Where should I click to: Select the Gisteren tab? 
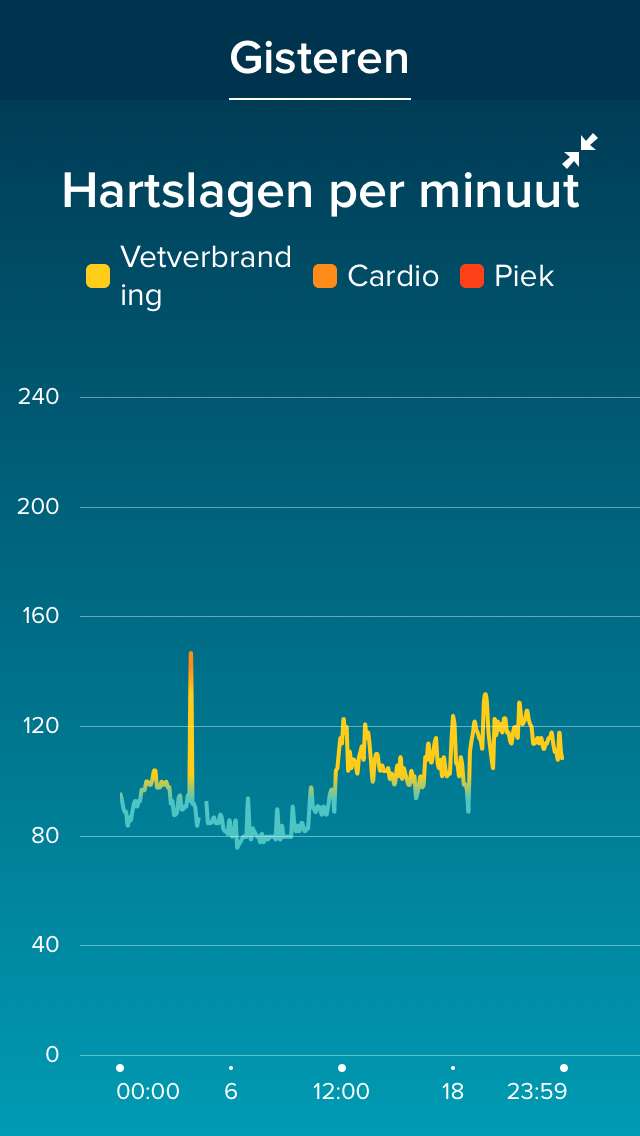tap(319, 59)
